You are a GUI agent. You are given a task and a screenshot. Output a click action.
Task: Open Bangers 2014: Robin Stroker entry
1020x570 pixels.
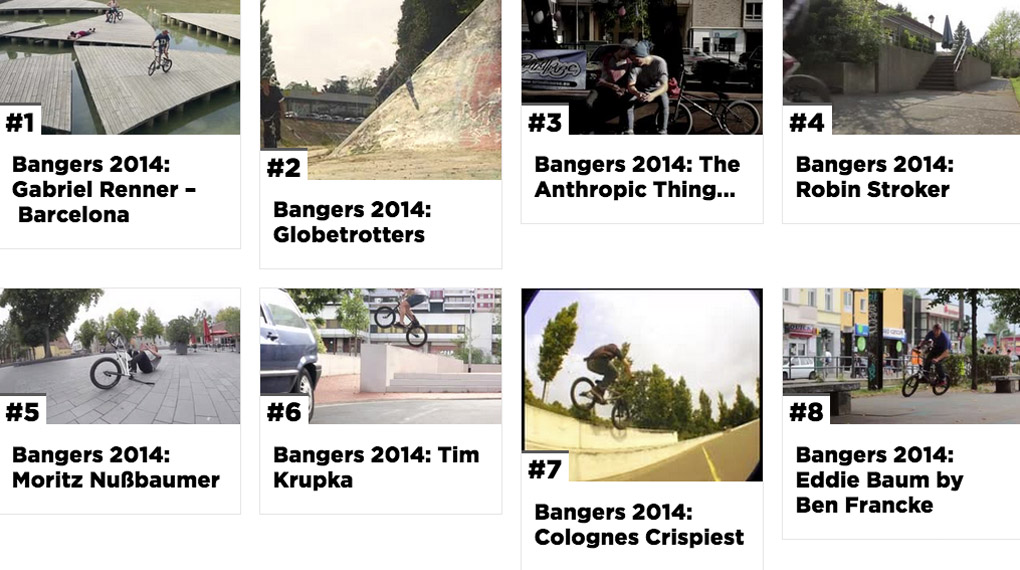pyautogui.click(x=873, y=177)
